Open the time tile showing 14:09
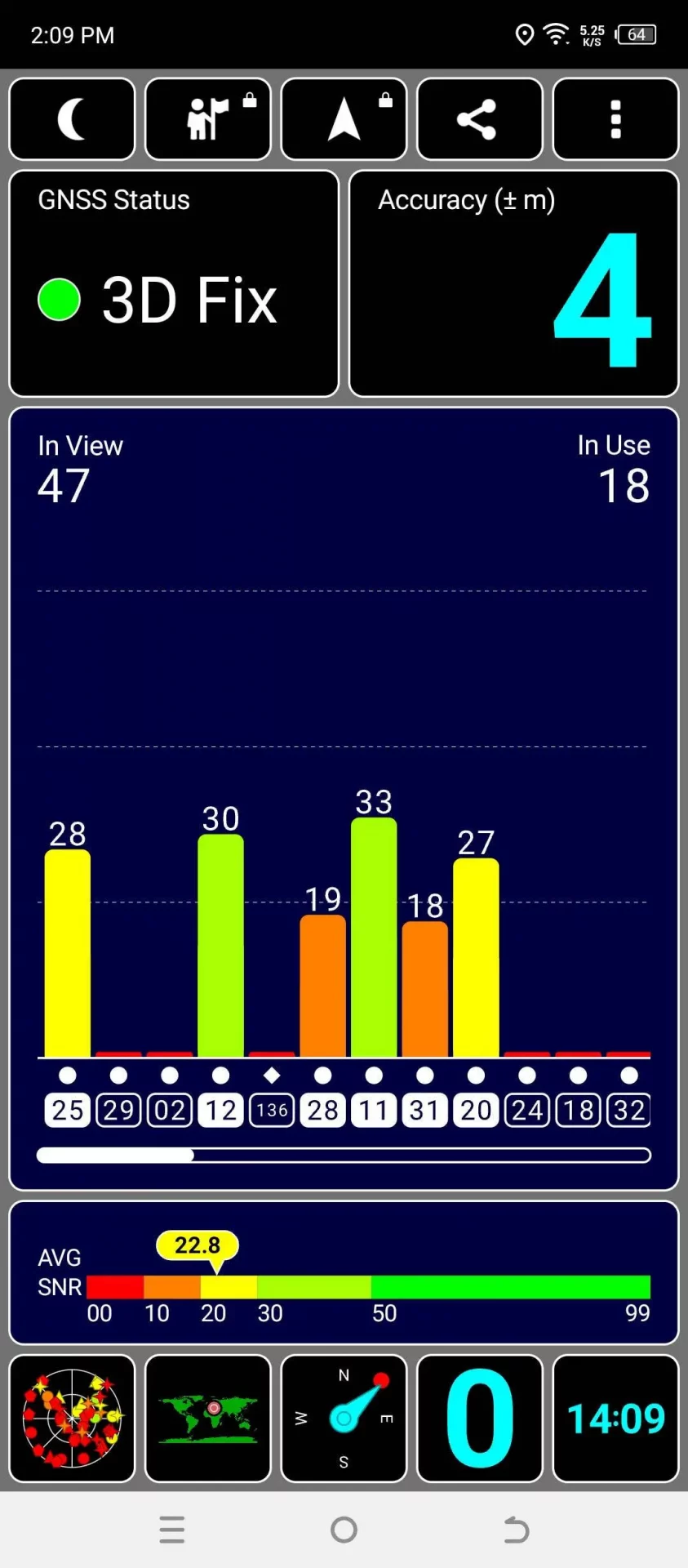Screen dimensions: 688x1568 pos(615,1419)
